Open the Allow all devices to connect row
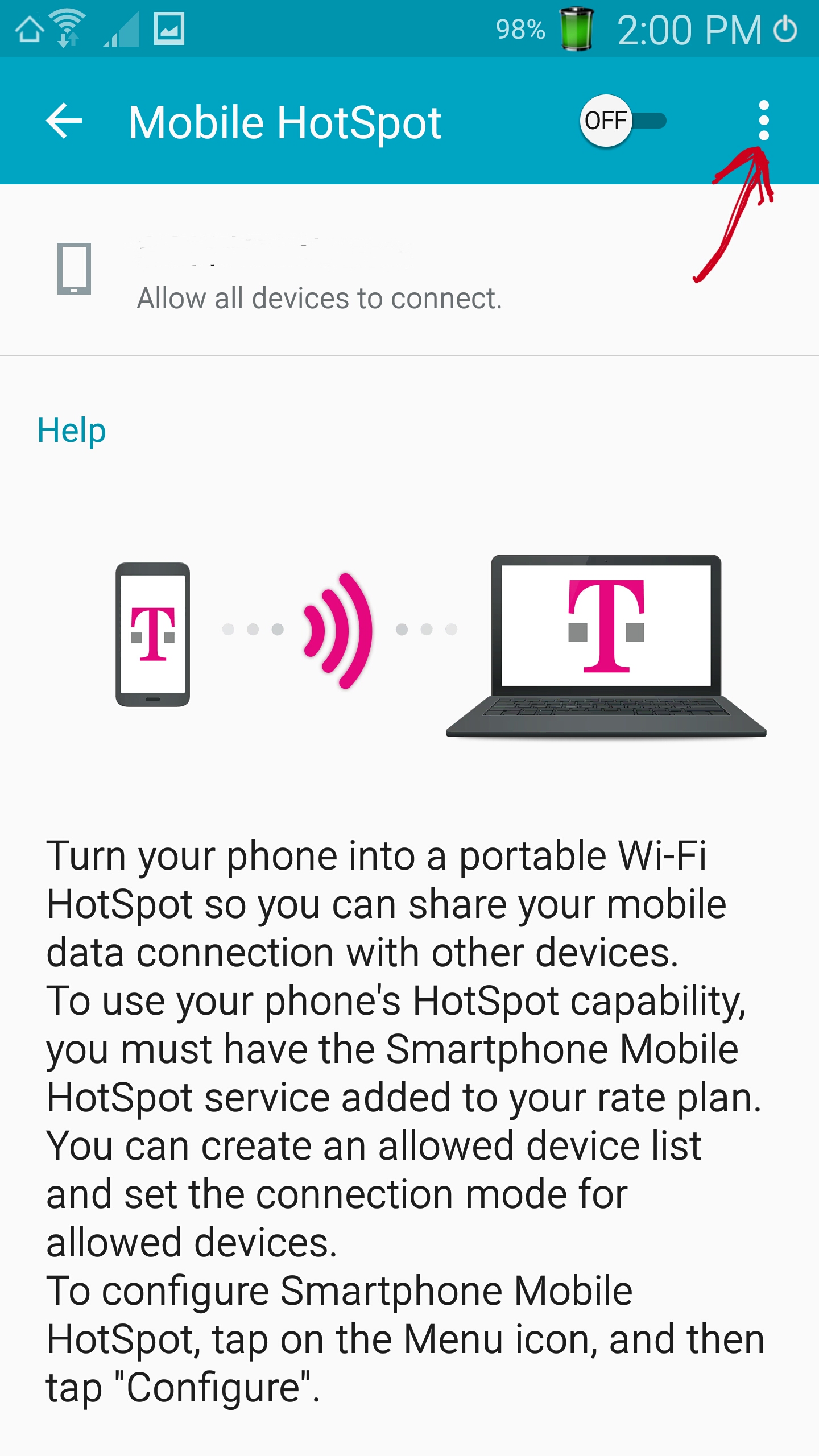Screen dimensions: 819x1456 coord(409,270)
